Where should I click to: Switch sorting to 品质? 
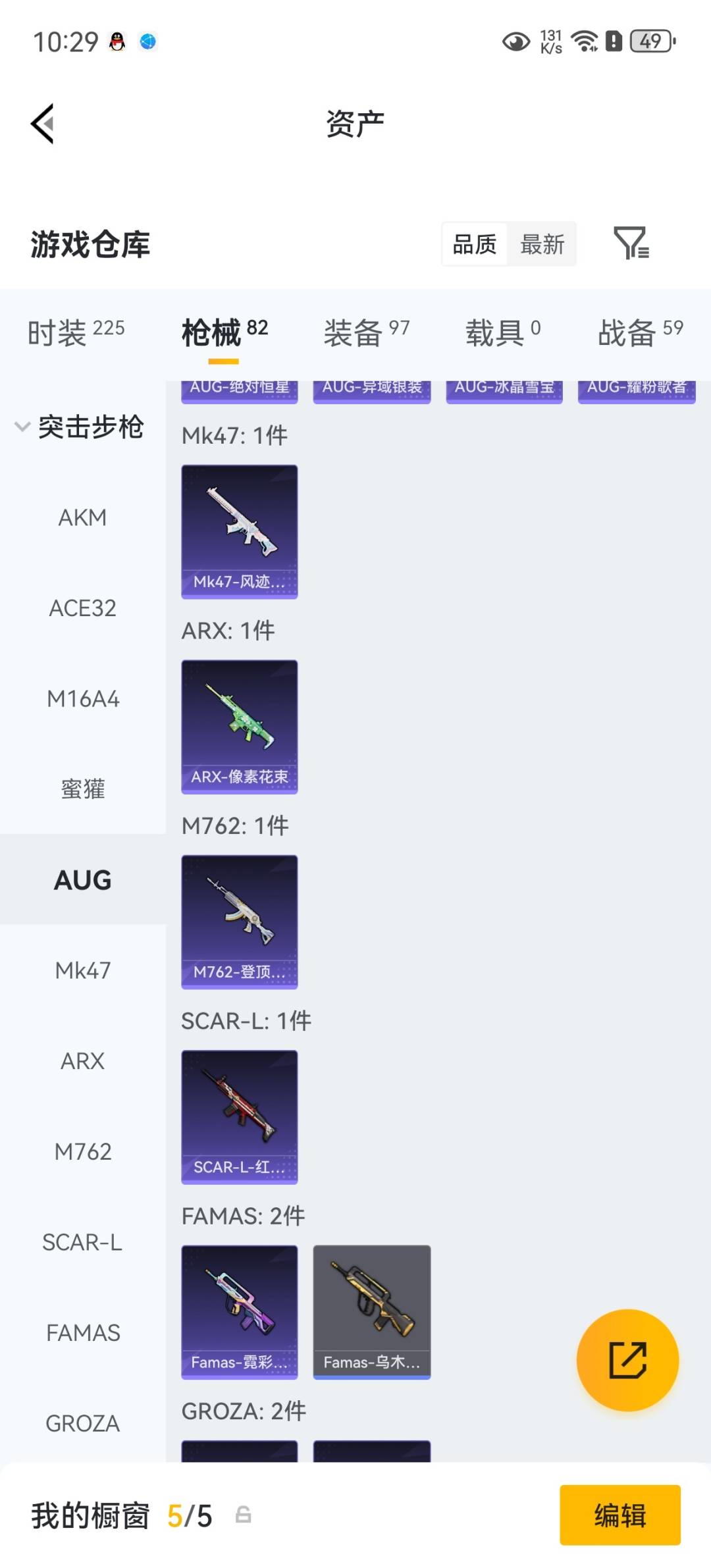point(474,244)
